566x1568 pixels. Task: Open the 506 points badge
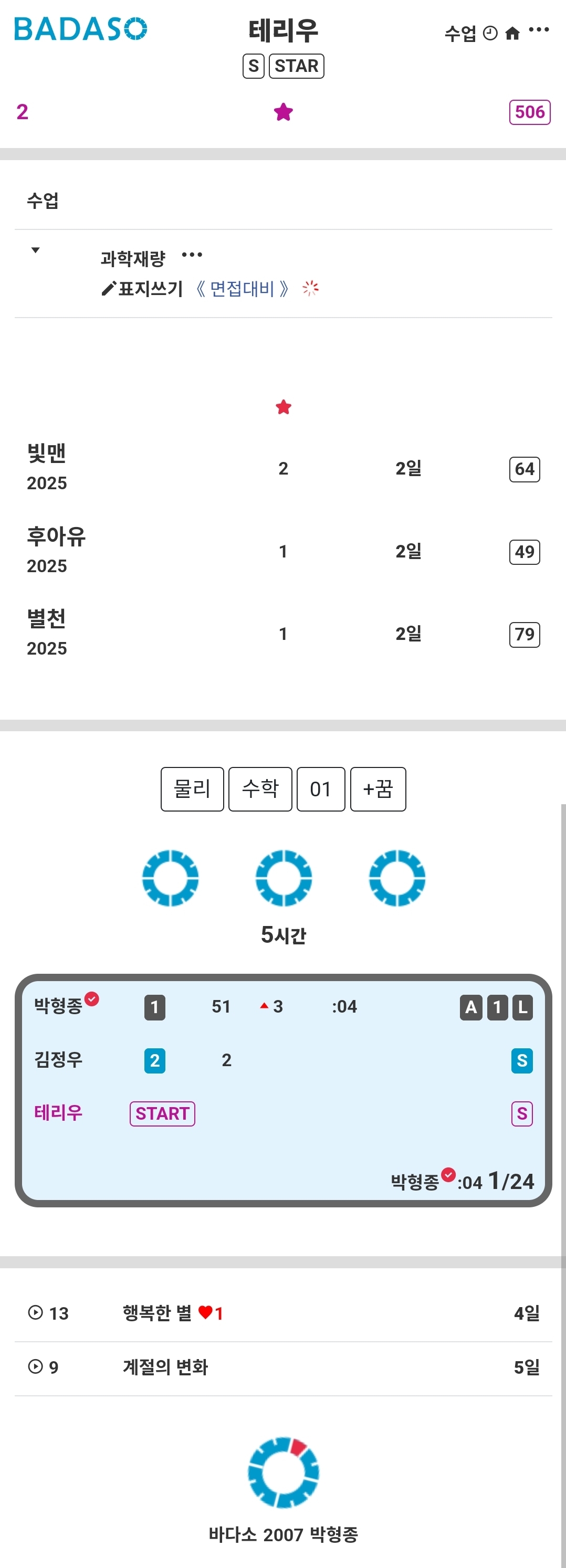pos(529,112)
